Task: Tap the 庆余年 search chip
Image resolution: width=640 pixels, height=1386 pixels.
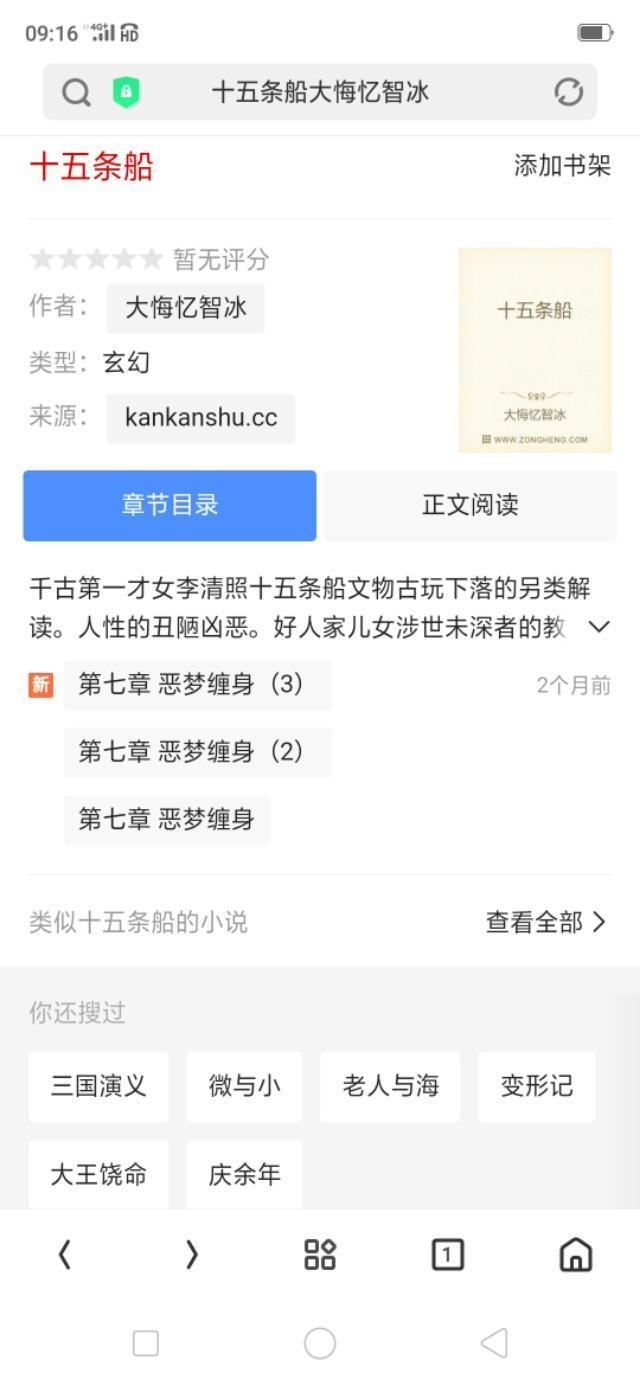Action: [244, 1174]
